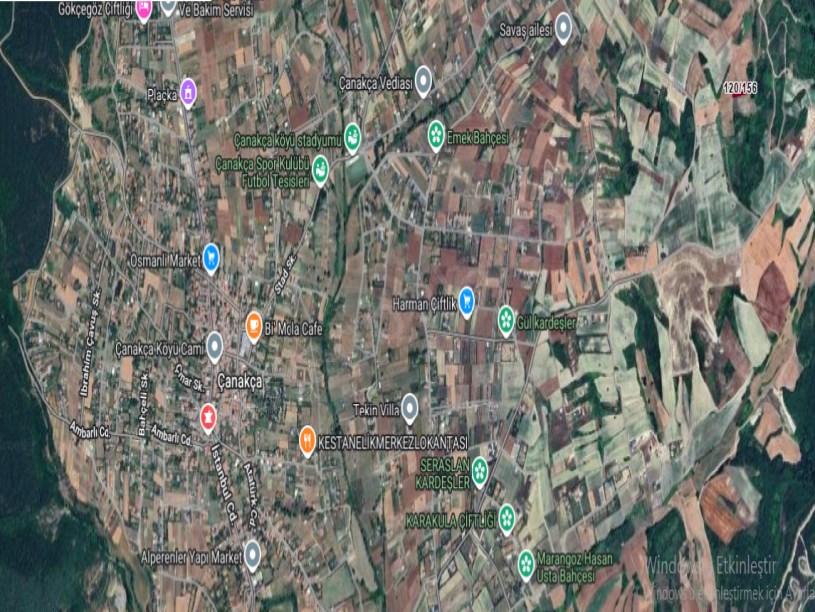
Task: Open KESTANELİ MERKEZ LOKANTASI marker
Action: pos(307,438)
